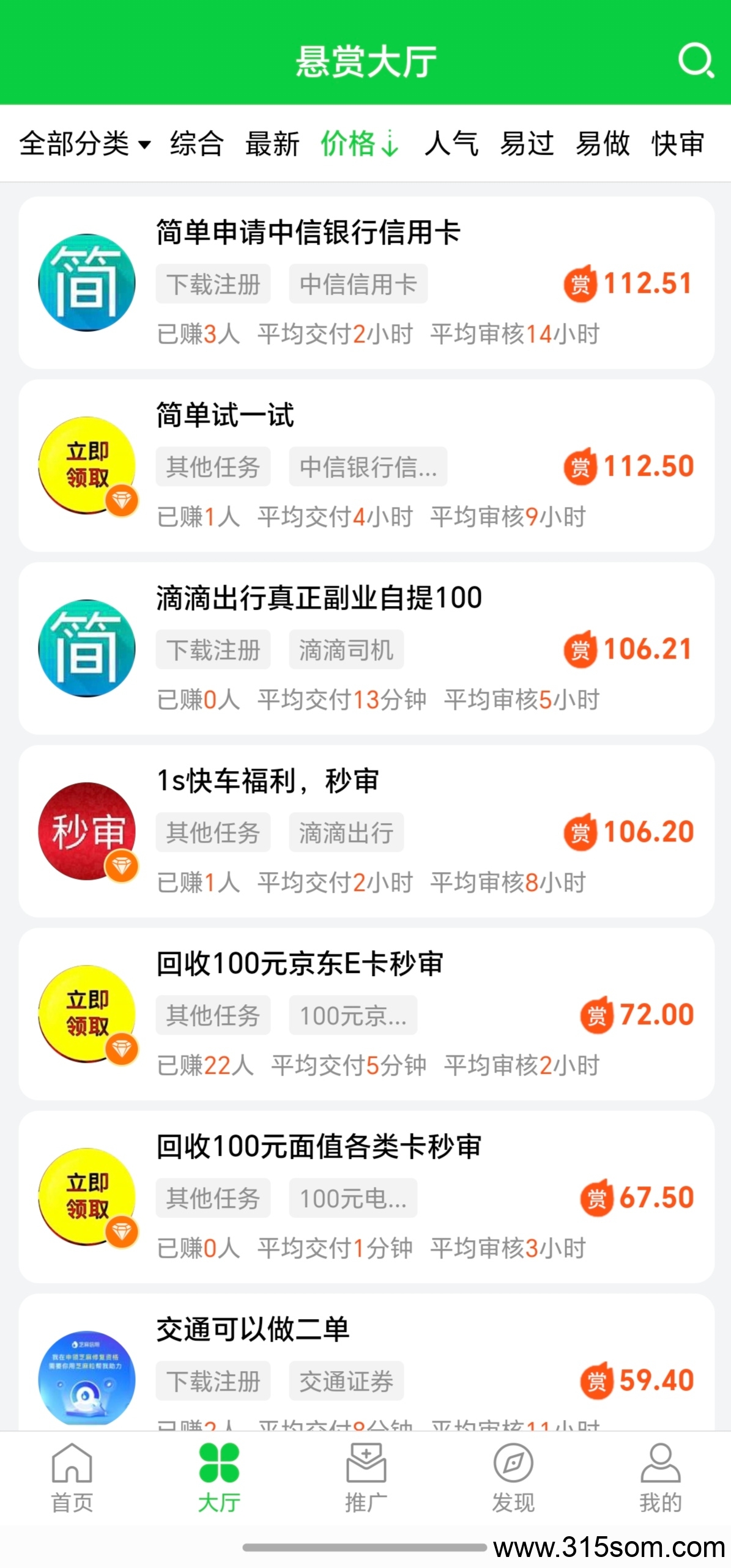Select the 易过 filter tab

tap(527, 144)
